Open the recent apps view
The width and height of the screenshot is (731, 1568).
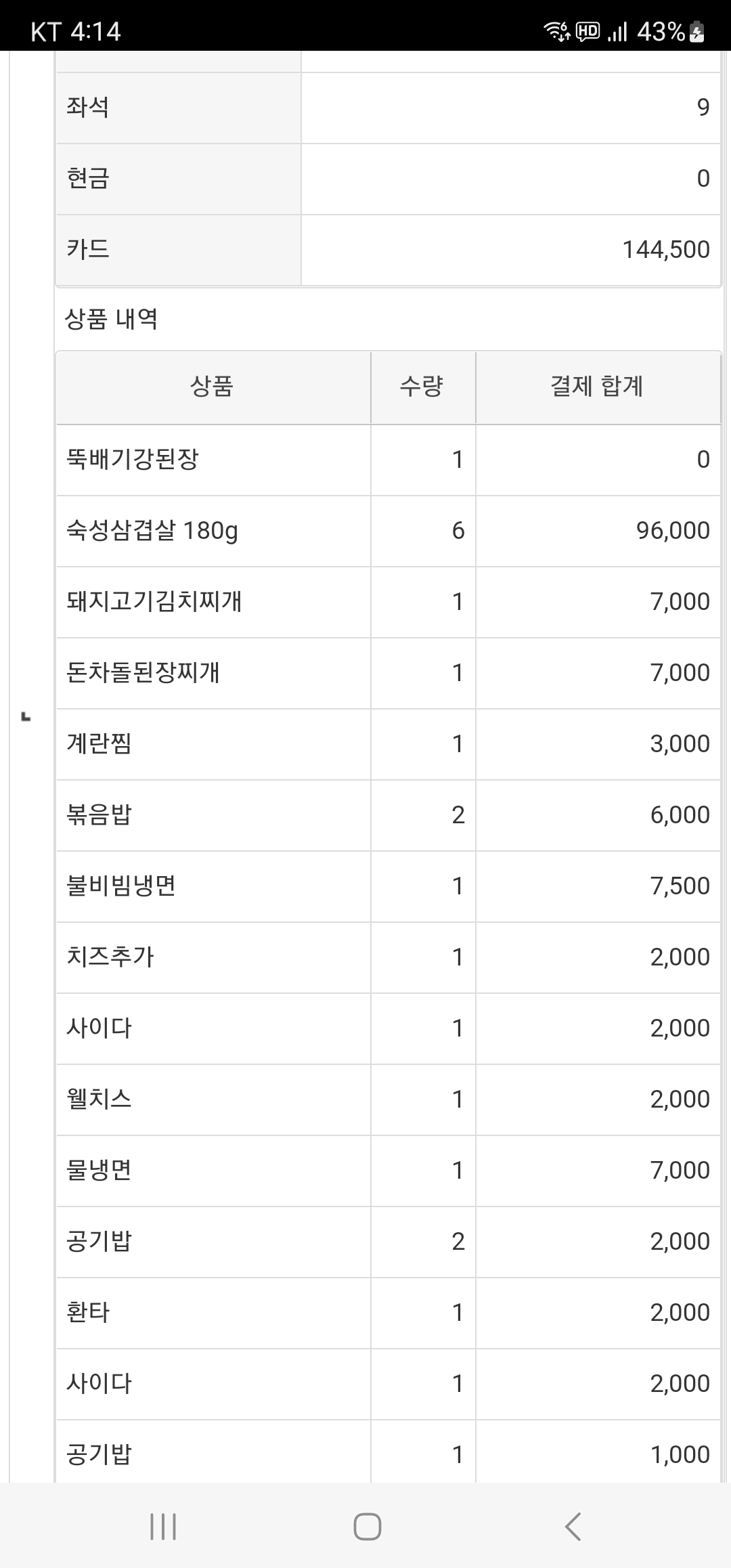163,1527
